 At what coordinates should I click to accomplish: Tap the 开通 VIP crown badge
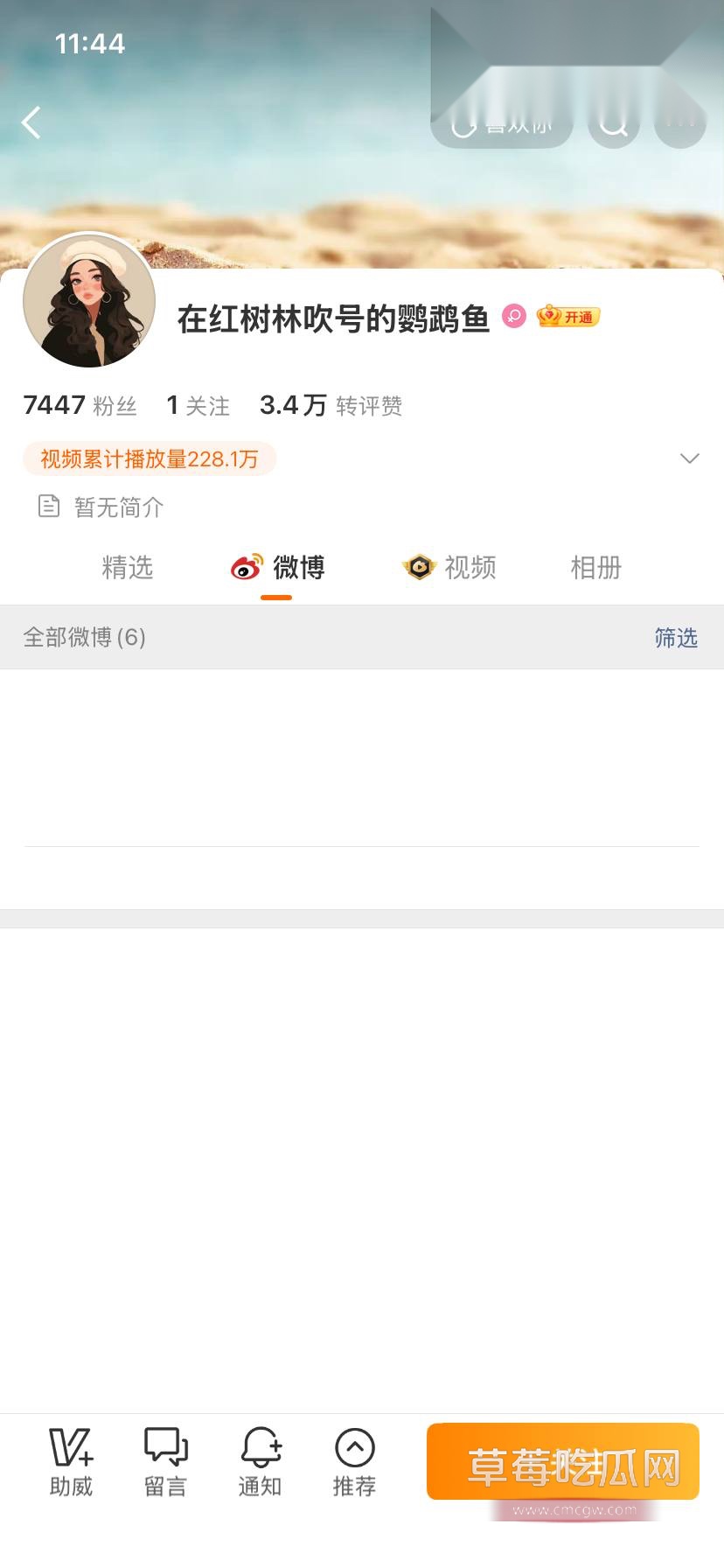click(x=568, y=317)
